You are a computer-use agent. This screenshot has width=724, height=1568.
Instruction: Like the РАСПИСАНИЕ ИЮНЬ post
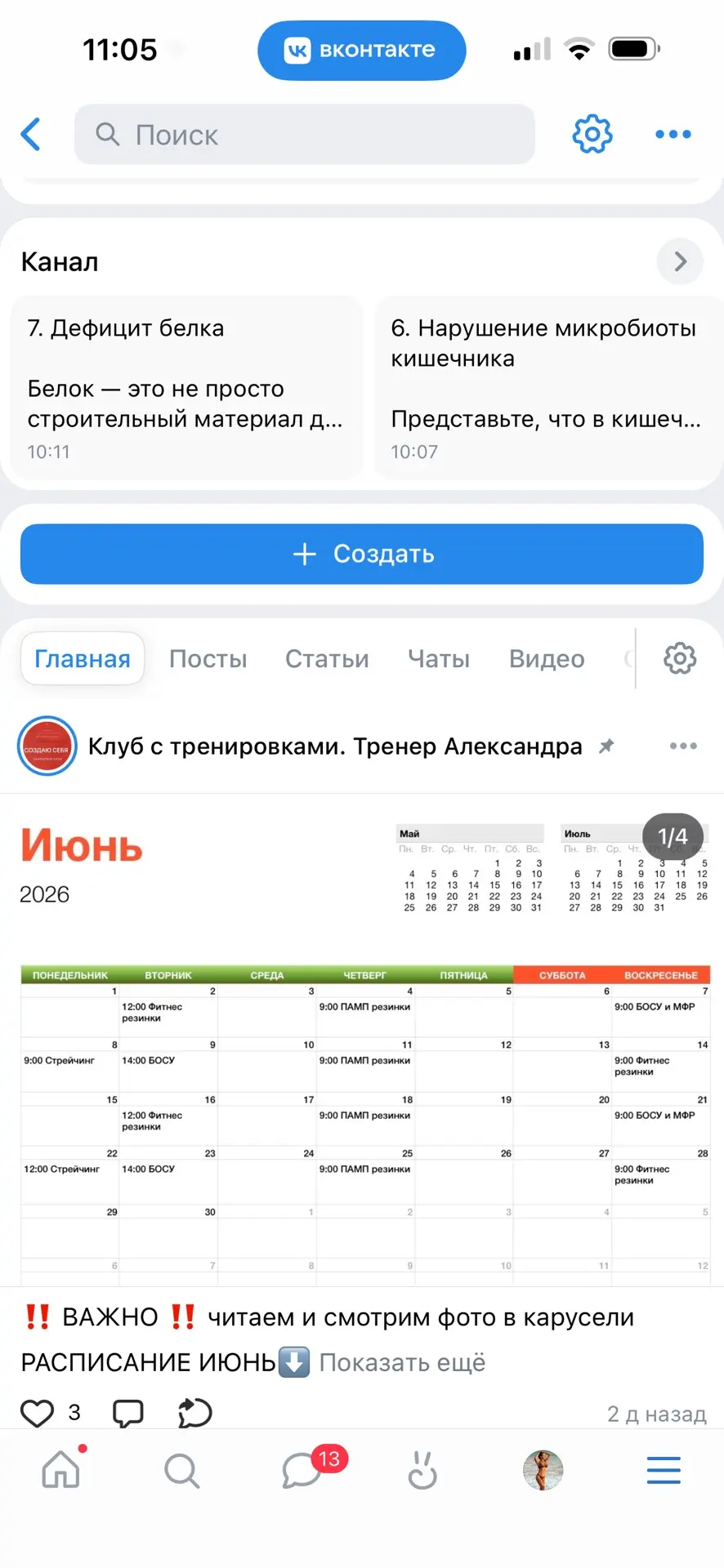pyautogui.click(x=37, y=1413)
